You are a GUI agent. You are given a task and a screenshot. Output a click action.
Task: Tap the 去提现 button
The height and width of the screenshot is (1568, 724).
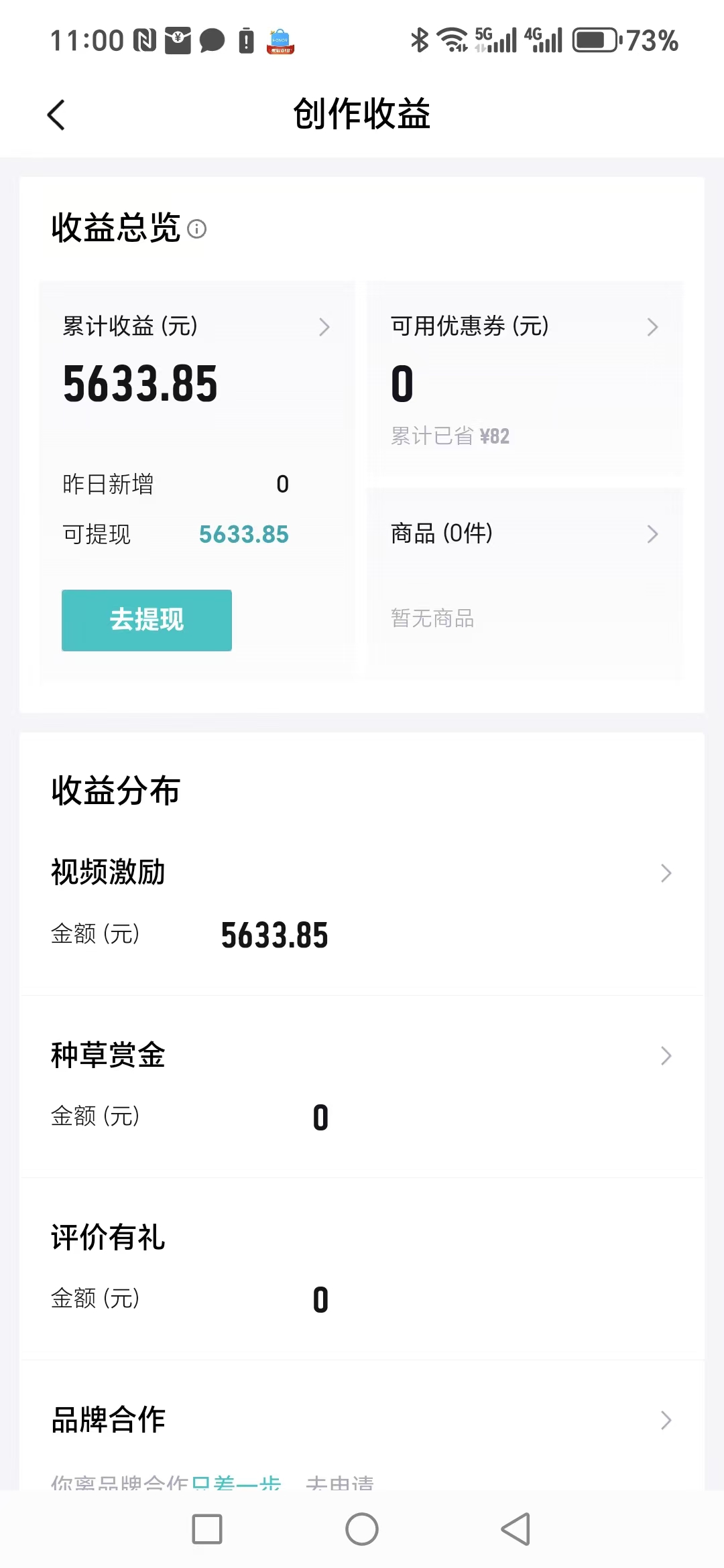click(x=147, y=620)
